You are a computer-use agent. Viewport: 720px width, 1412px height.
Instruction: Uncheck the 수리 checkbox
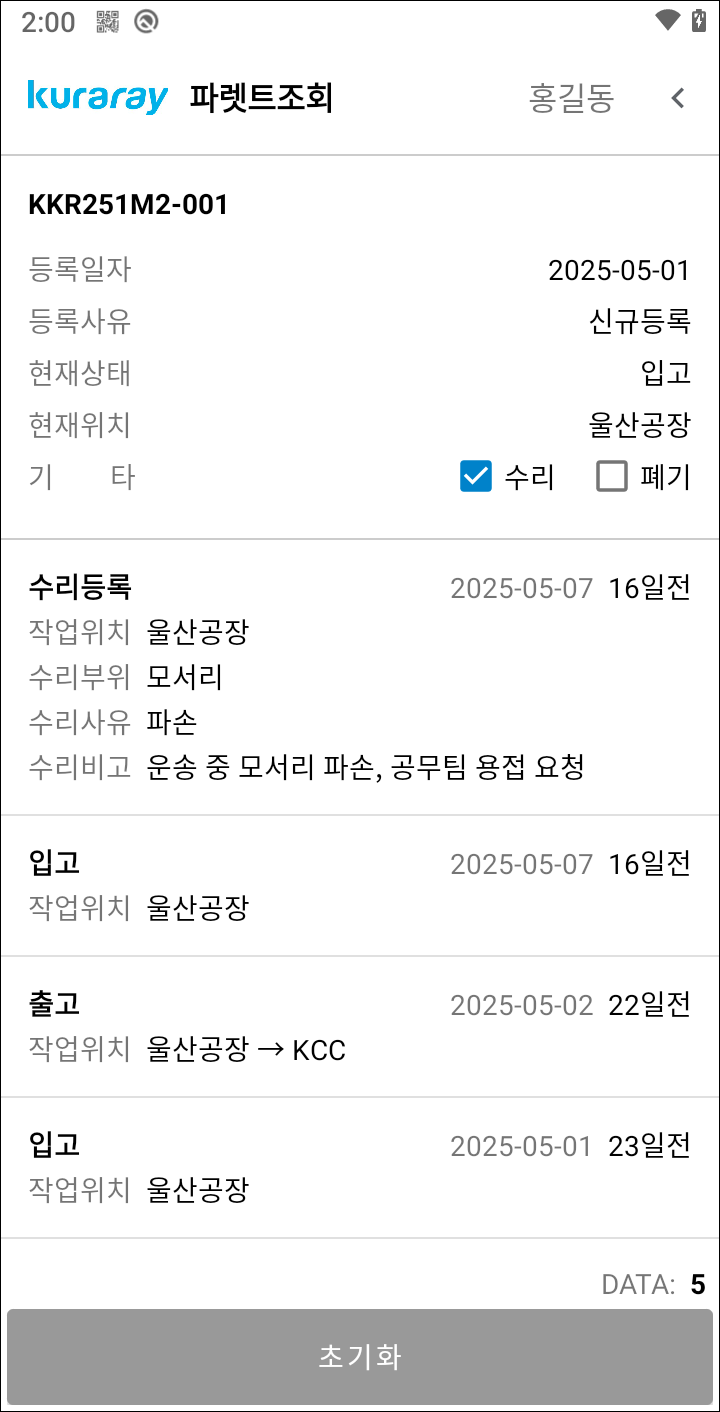(476, 477)
